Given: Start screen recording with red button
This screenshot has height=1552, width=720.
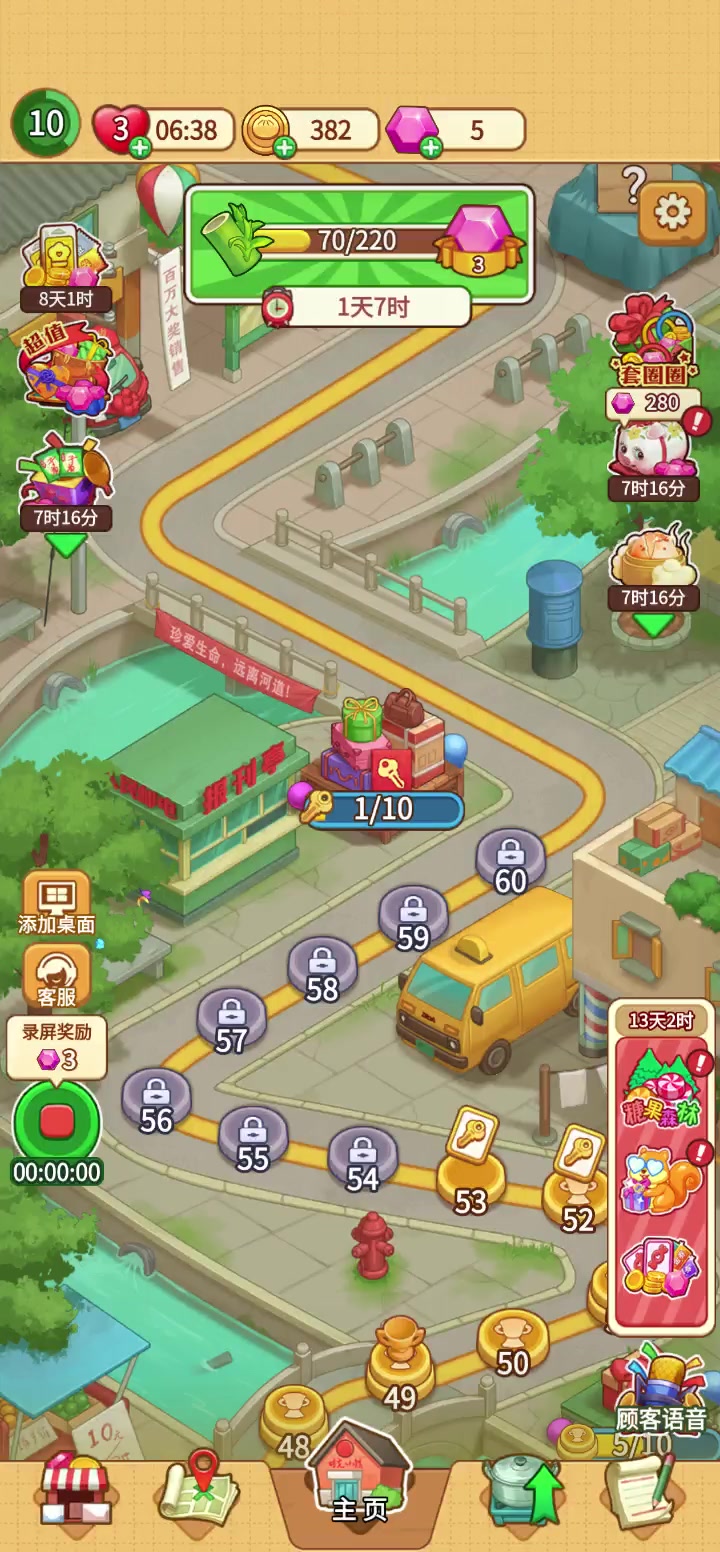Looking at the screenshot, I should click(x=57, y=1122).
